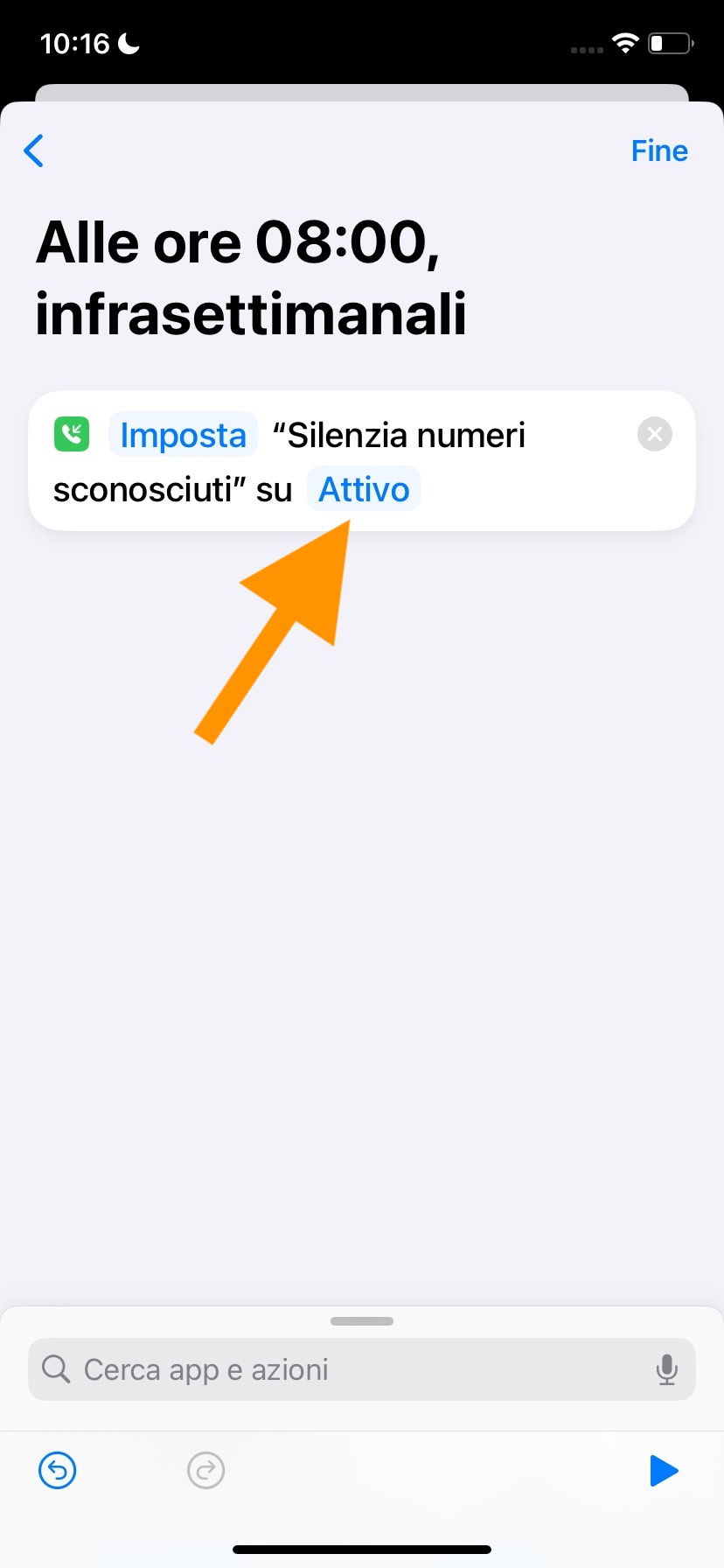
Task: Start voice dictation with the microphone
Action: coord(666,1369)
